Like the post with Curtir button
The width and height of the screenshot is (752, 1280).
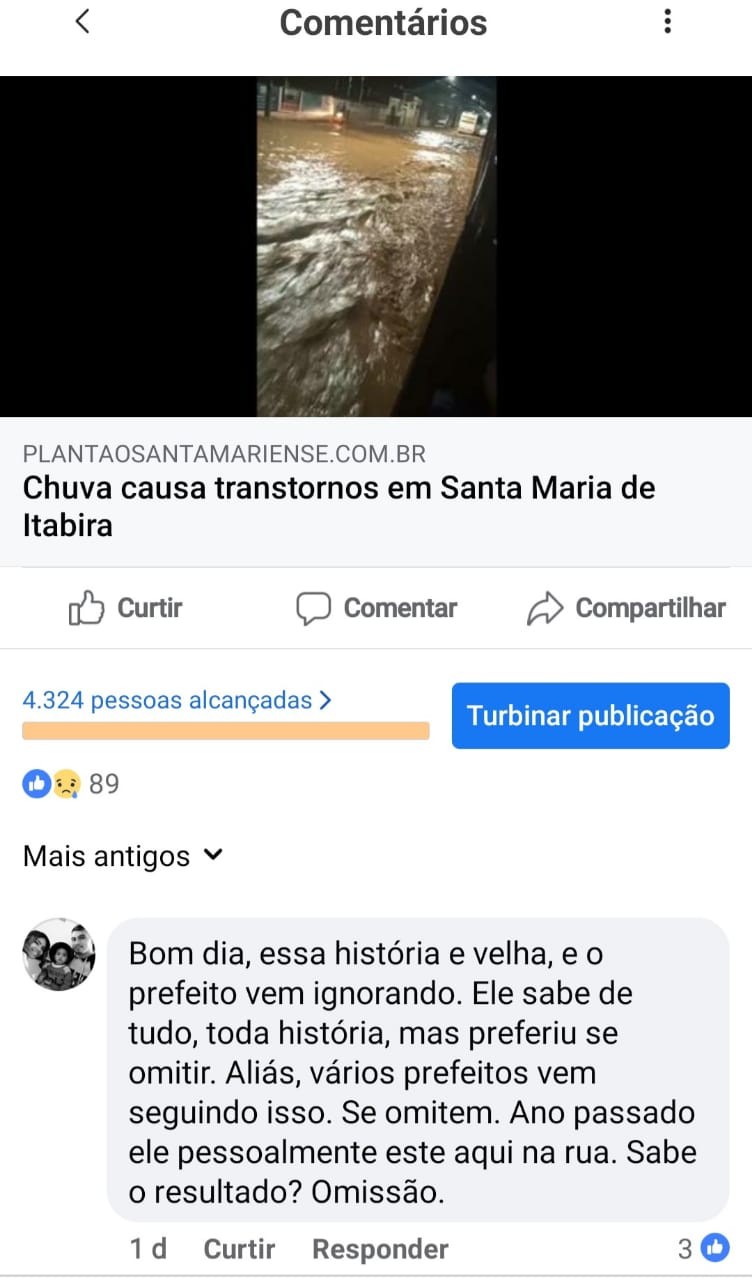pyautogui.click(x=126, y=608)
